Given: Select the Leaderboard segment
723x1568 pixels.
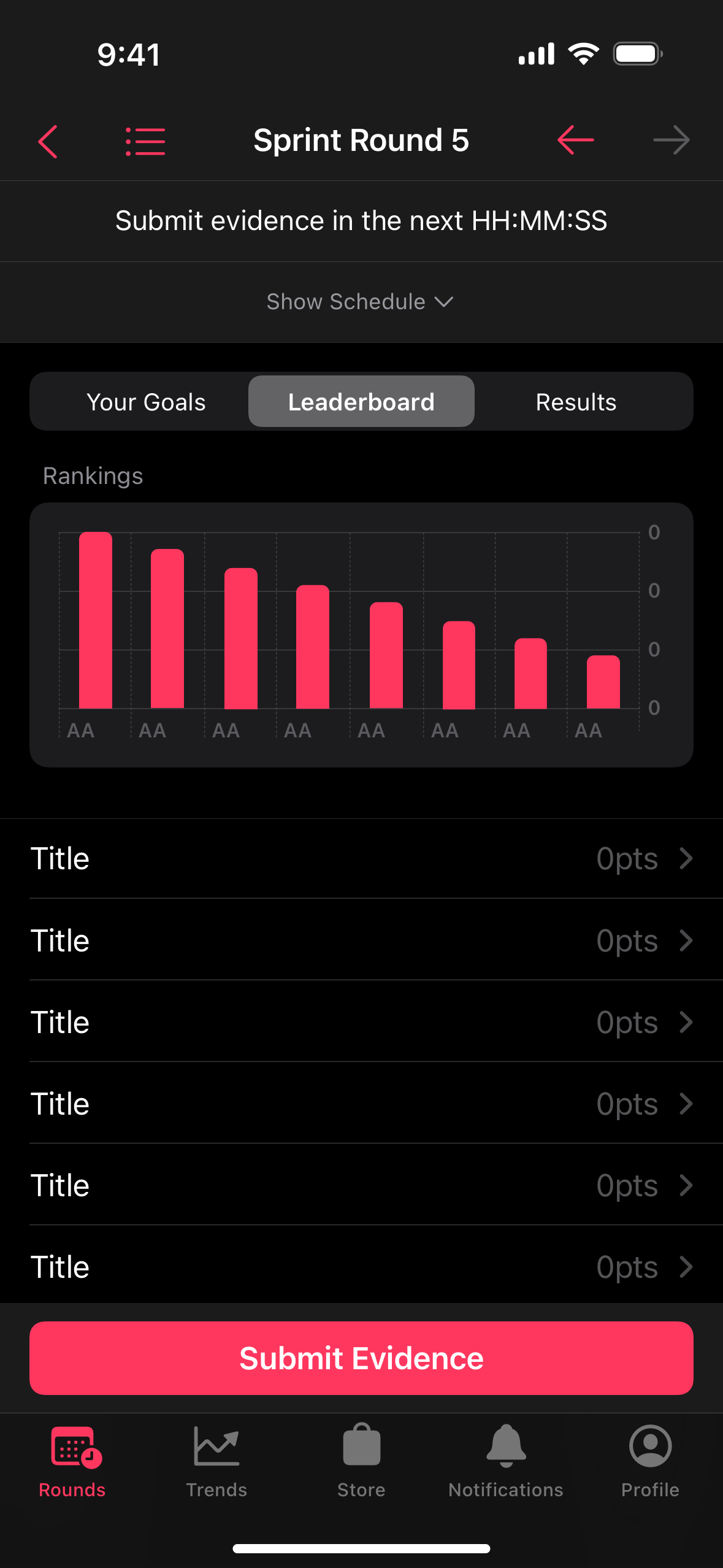Looking at the screenshot, I should (x=361, y=402).
